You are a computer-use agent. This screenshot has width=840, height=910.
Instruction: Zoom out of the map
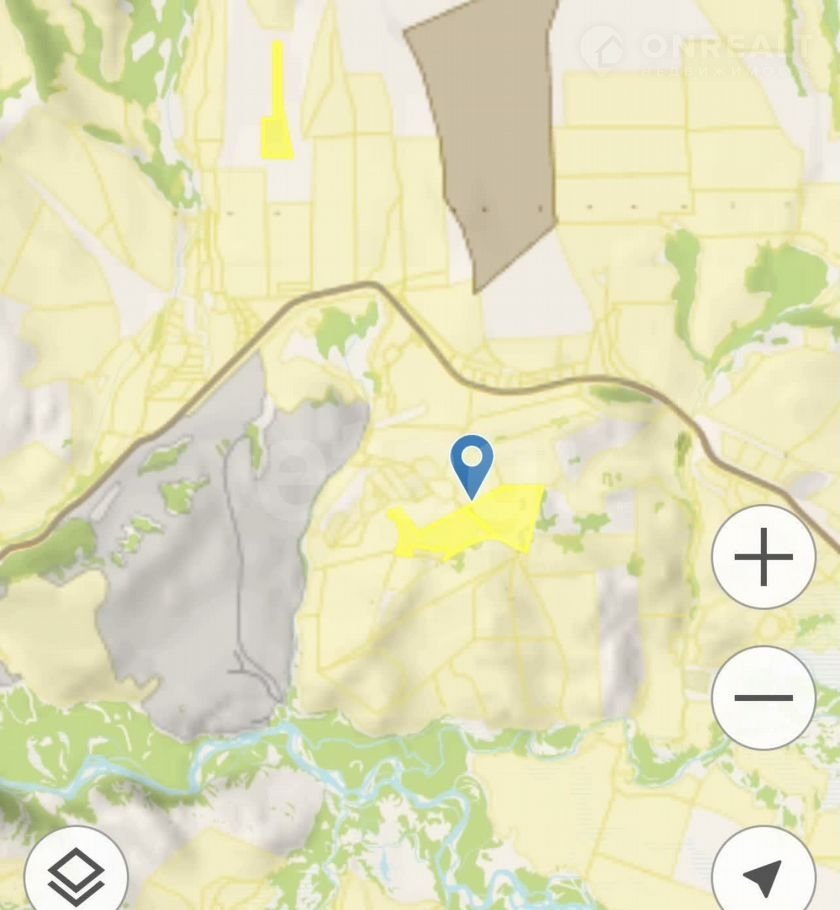763,697
